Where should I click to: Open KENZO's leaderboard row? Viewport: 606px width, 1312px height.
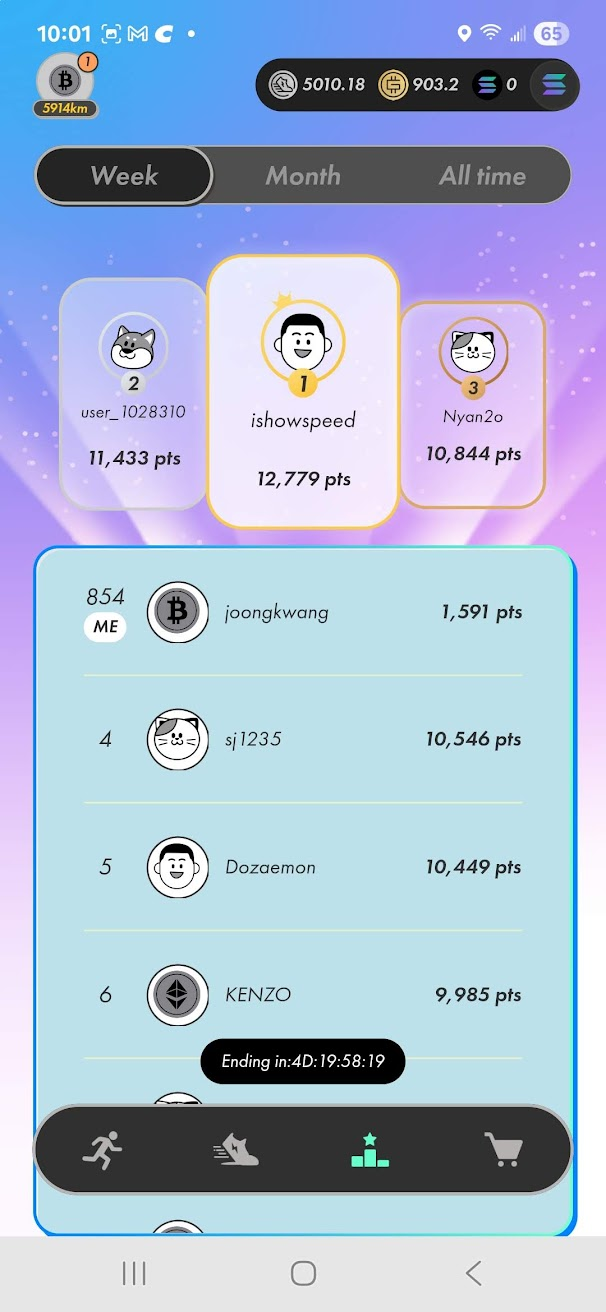(x=303, y=995)
